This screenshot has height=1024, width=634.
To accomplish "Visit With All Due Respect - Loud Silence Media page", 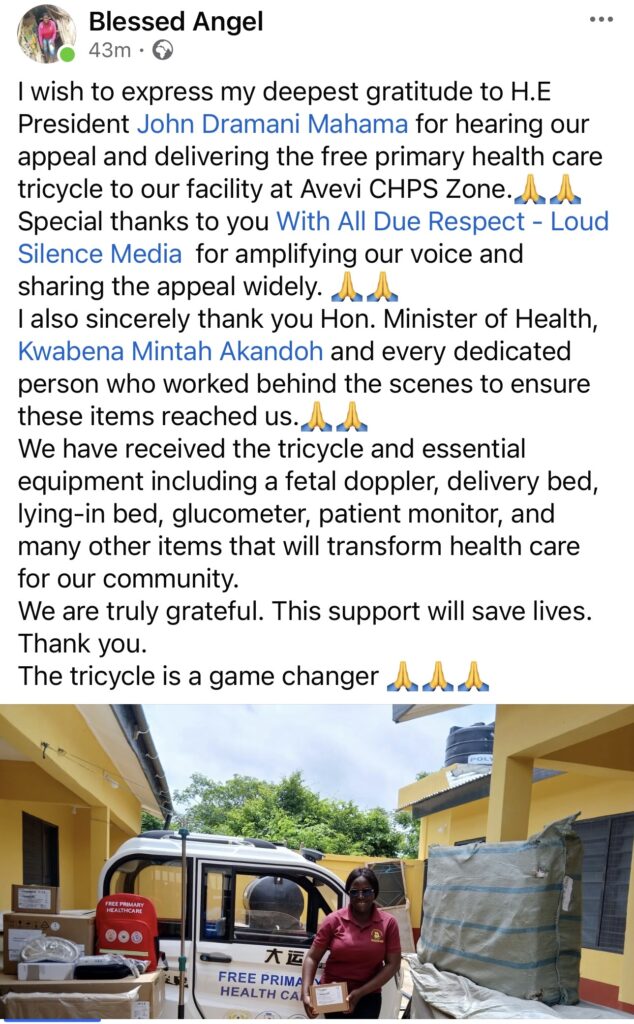I will pos(442,221).
